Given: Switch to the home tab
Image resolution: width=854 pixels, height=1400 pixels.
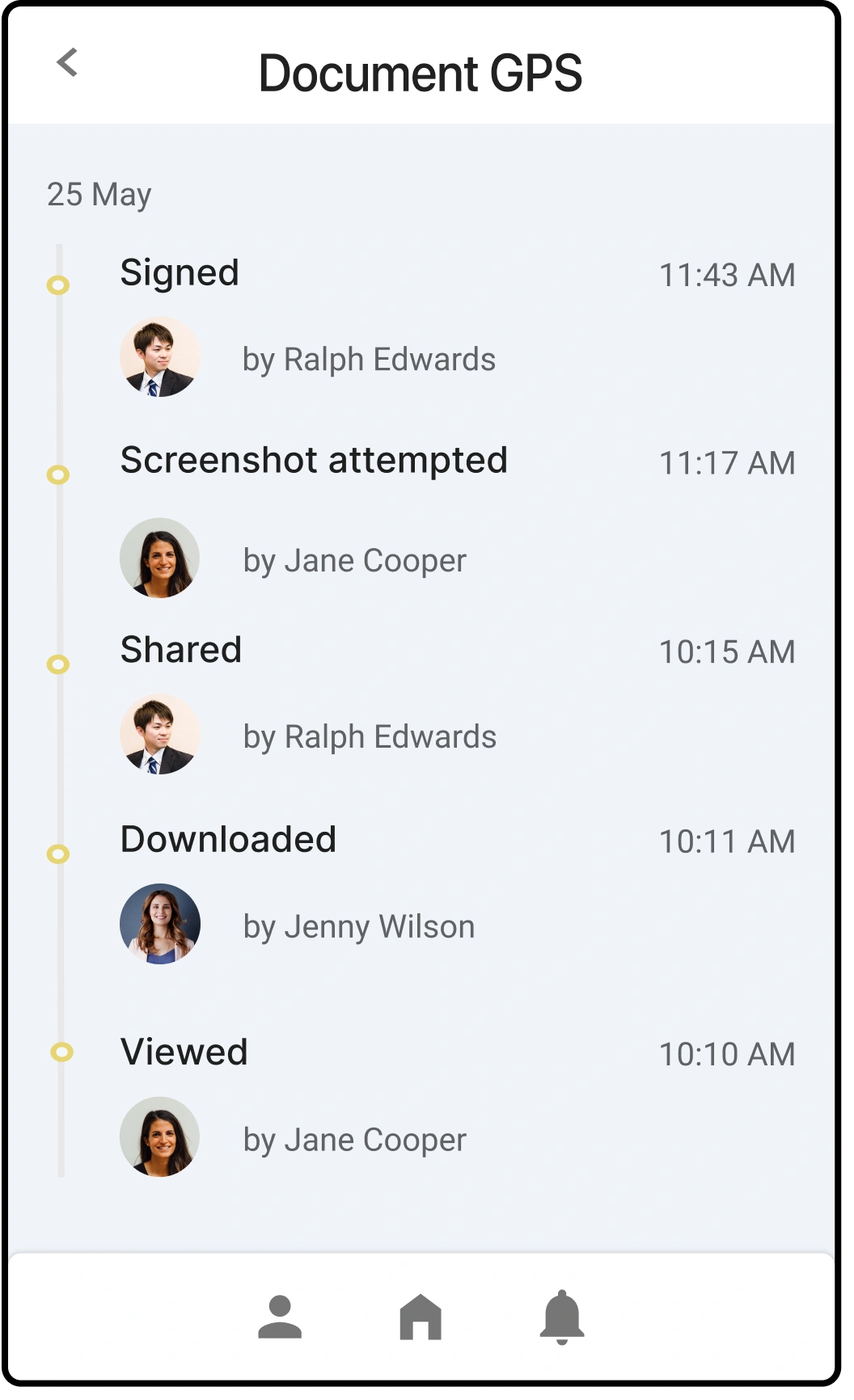Looking at the screenshot, I should [421, 1317].
